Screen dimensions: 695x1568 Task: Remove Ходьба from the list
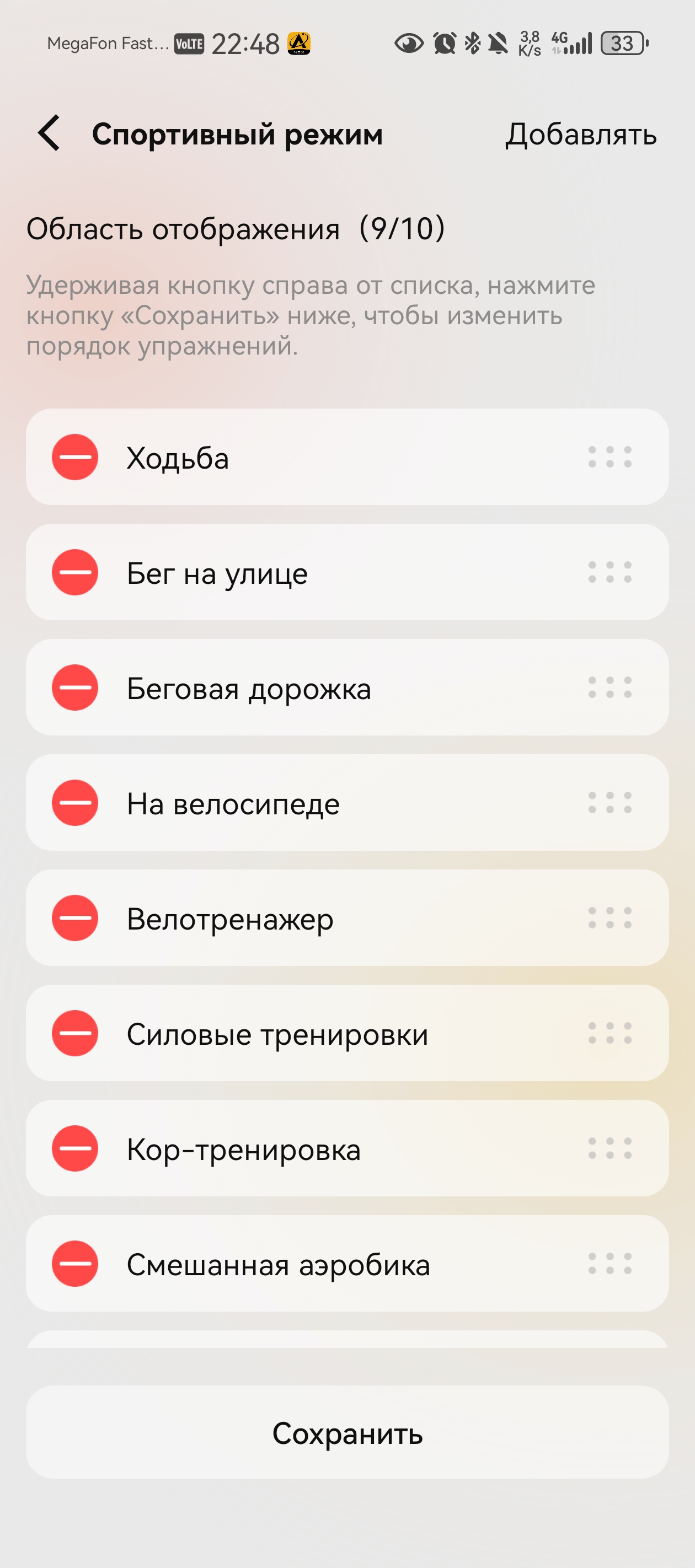click(x=75, y=457)
